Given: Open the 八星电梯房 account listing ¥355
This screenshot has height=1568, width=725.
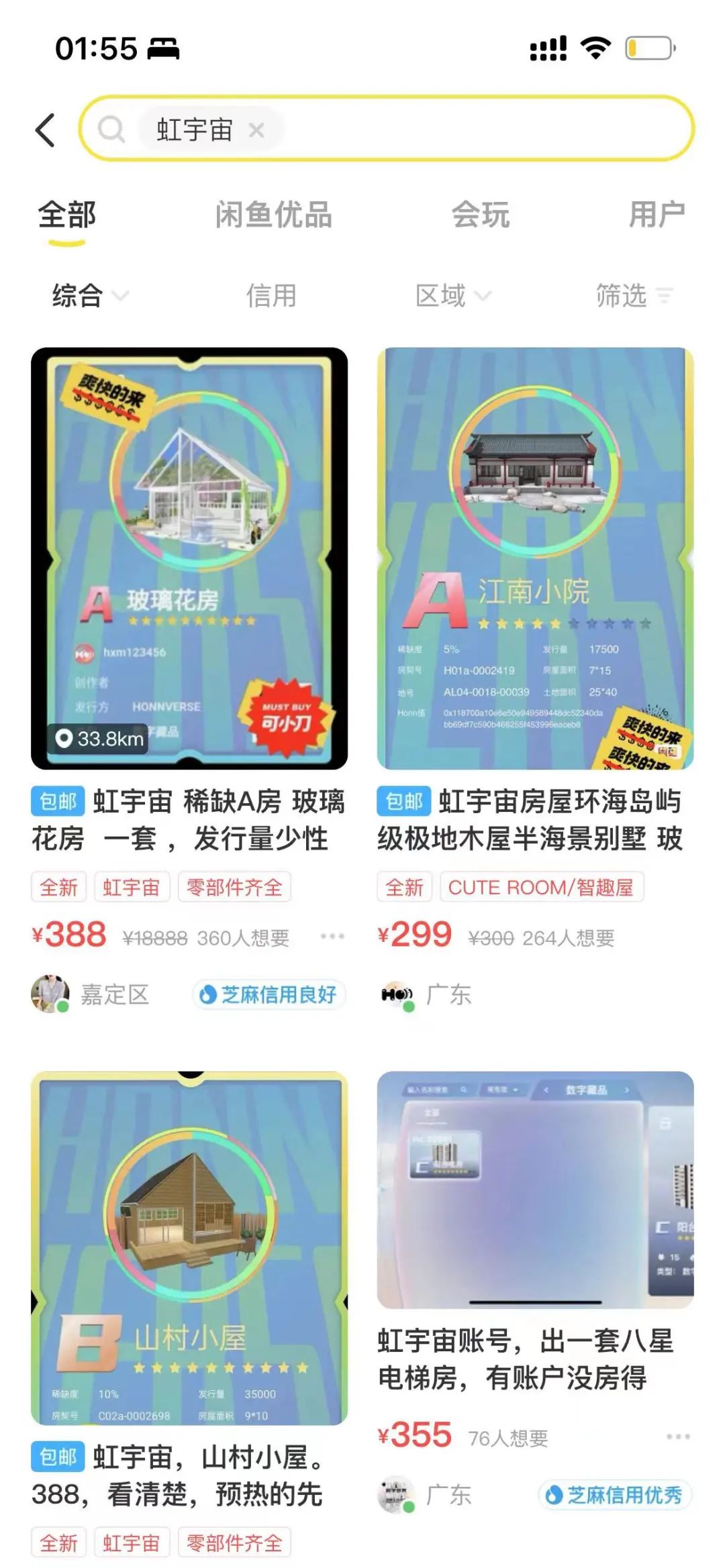Looking at the screenshot, I should pyautogui.click(x=535, y=1189).
